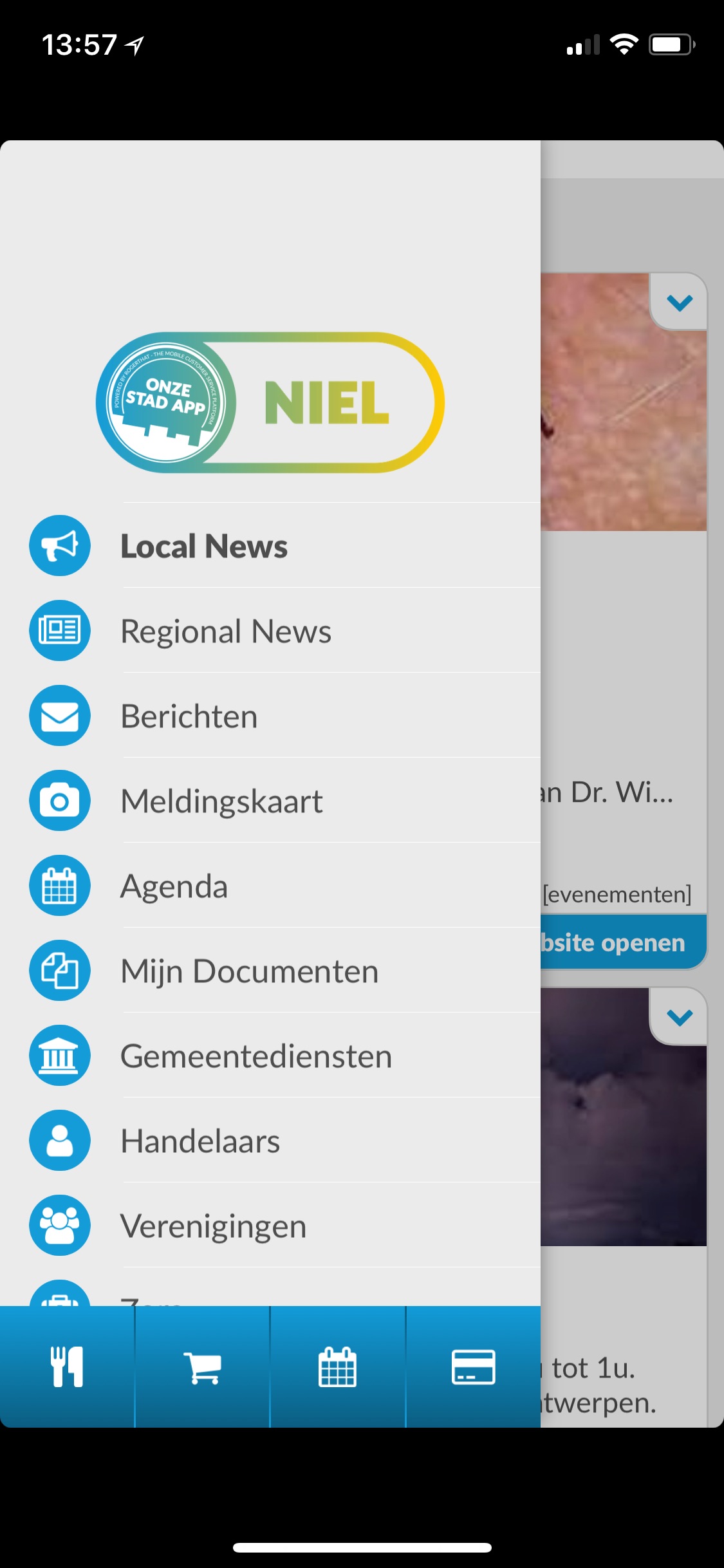Screen dimensions: 724x1568
Task: Open the payment card shortcut
Action: pos(473,1367)
